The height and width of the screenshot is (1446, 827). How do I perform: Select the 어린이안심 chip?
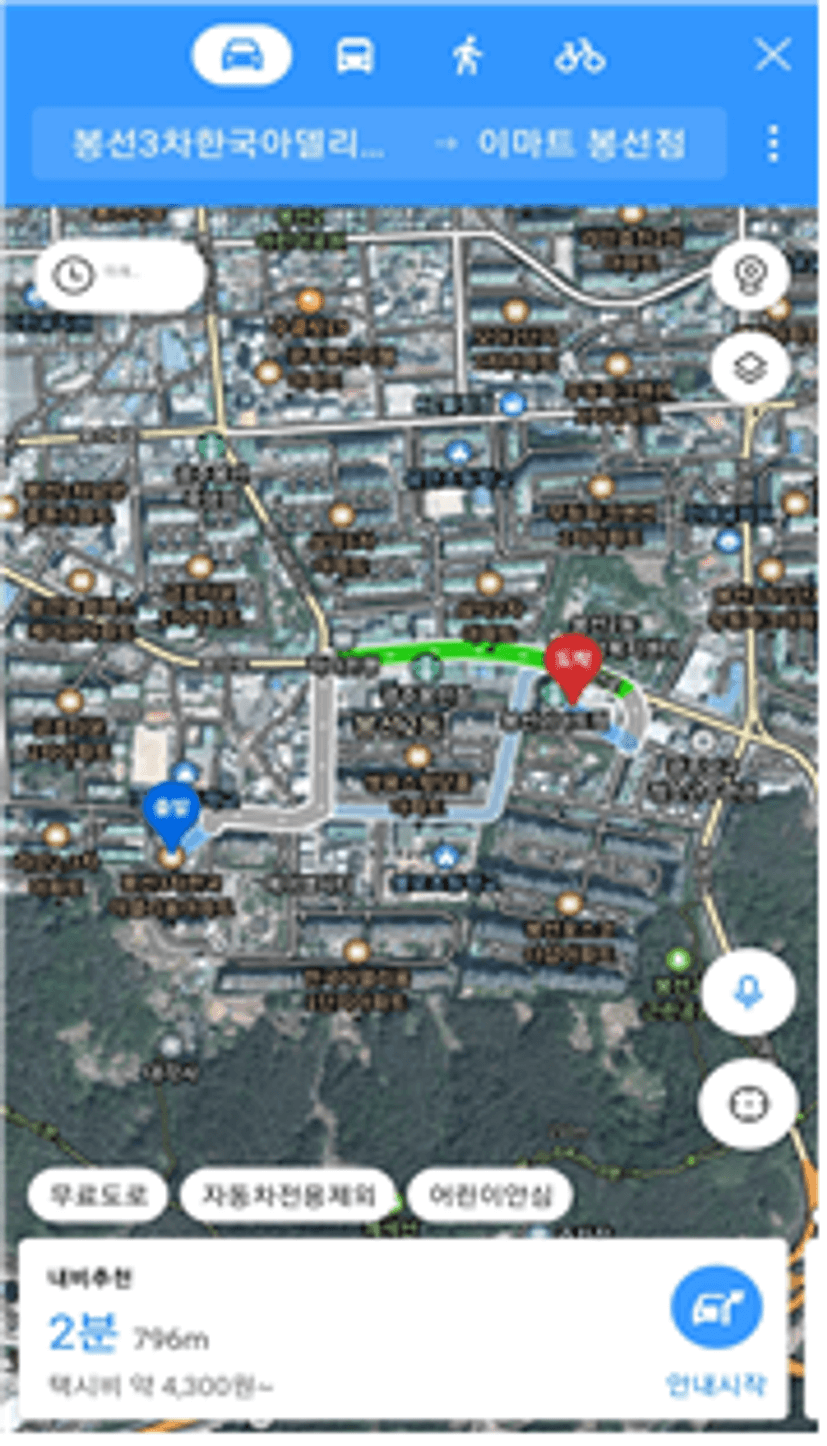point(490,1194)
